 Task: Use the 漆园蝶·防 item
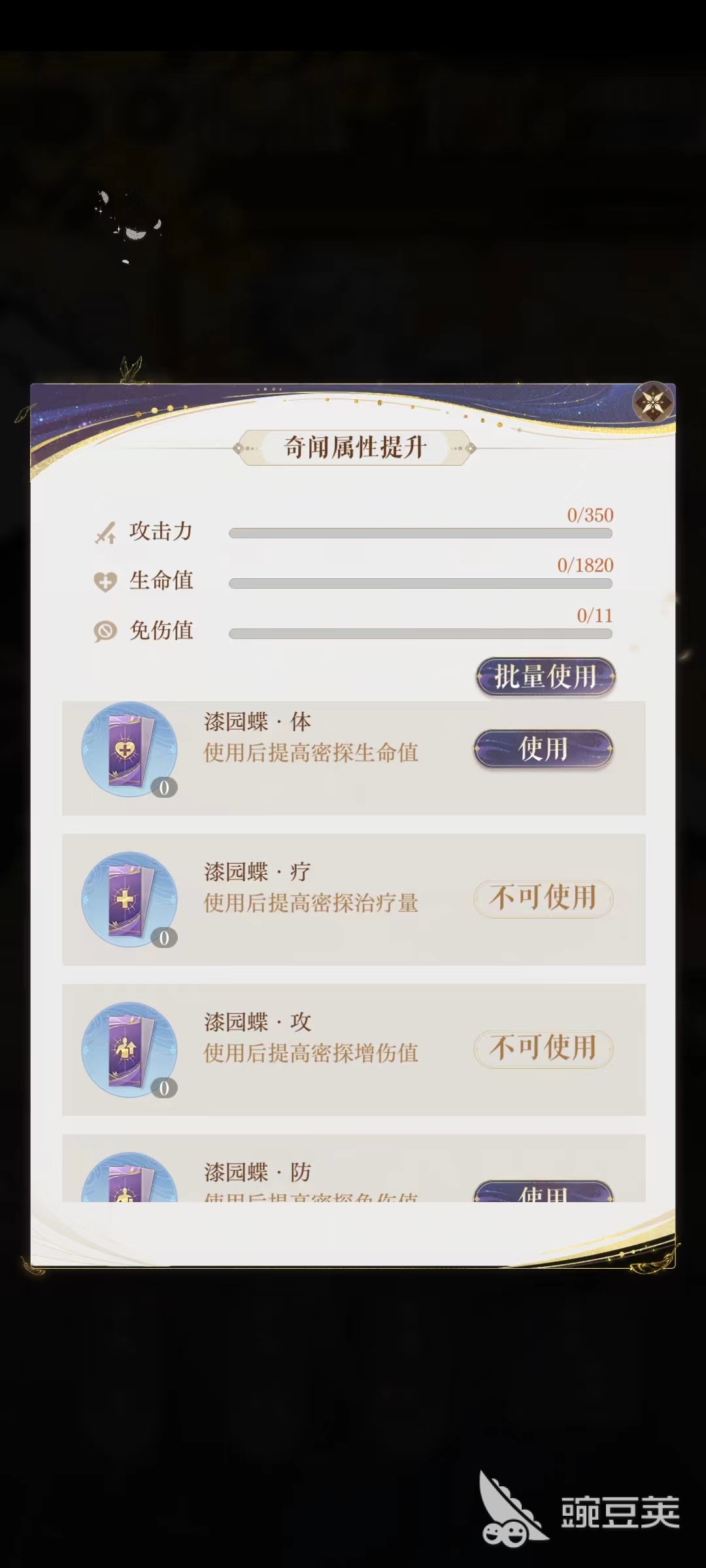pyautogui.click(x=543, y=1192)
